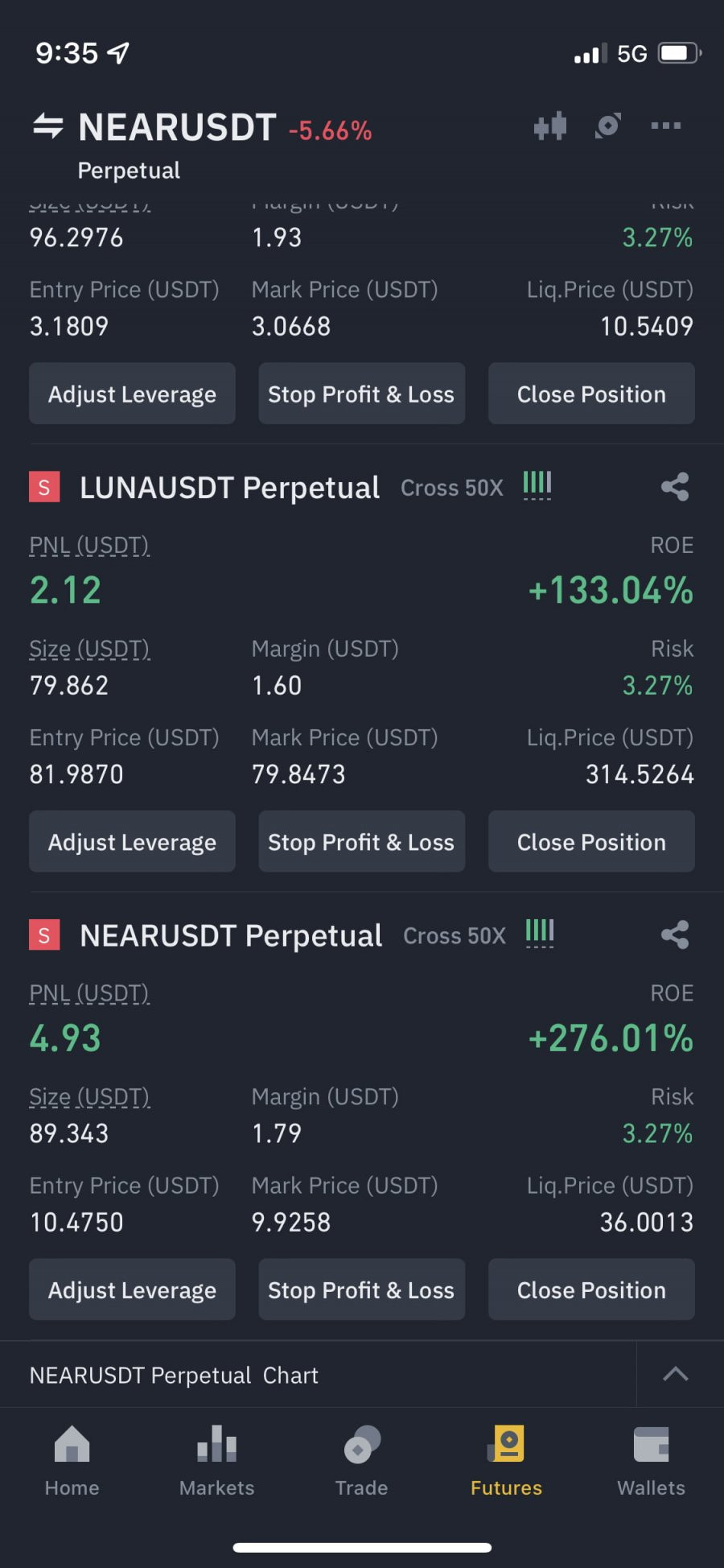Go to the Home tab
The height and width of the screenshot is (1568, 724).
coord(72,1460)
